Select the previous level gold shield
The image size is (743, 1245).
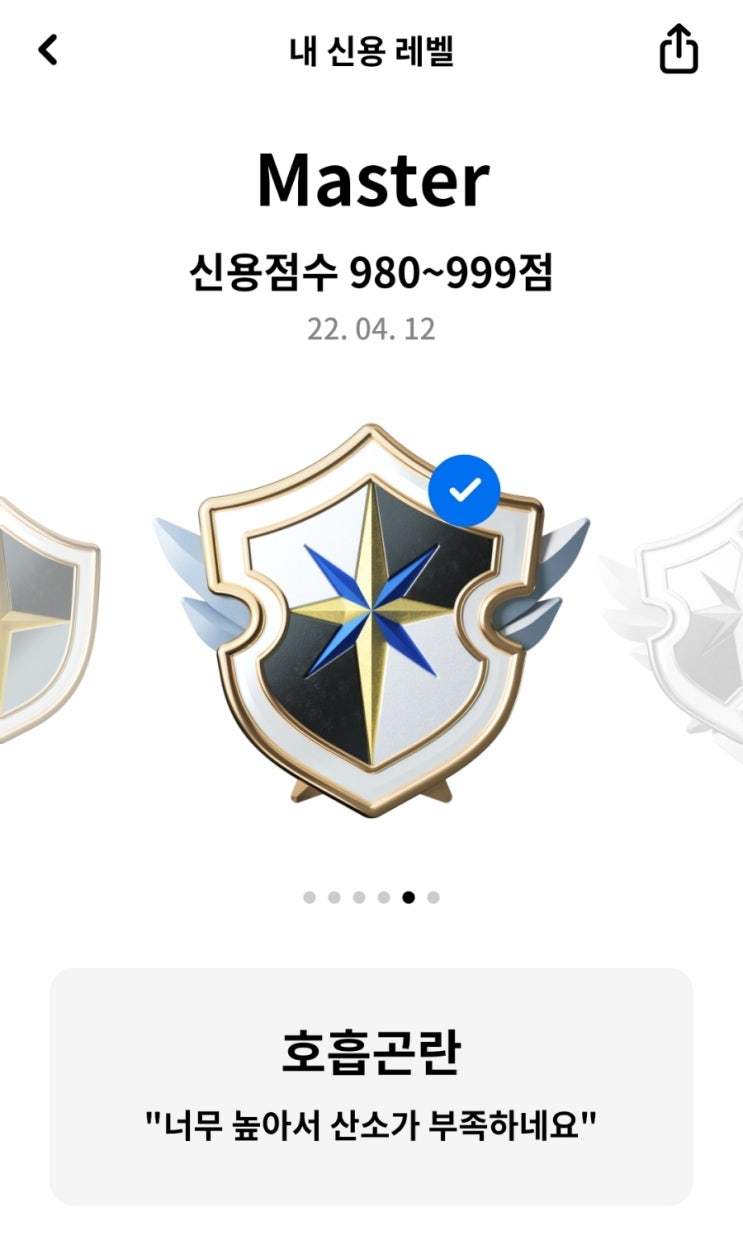point(48,620)
